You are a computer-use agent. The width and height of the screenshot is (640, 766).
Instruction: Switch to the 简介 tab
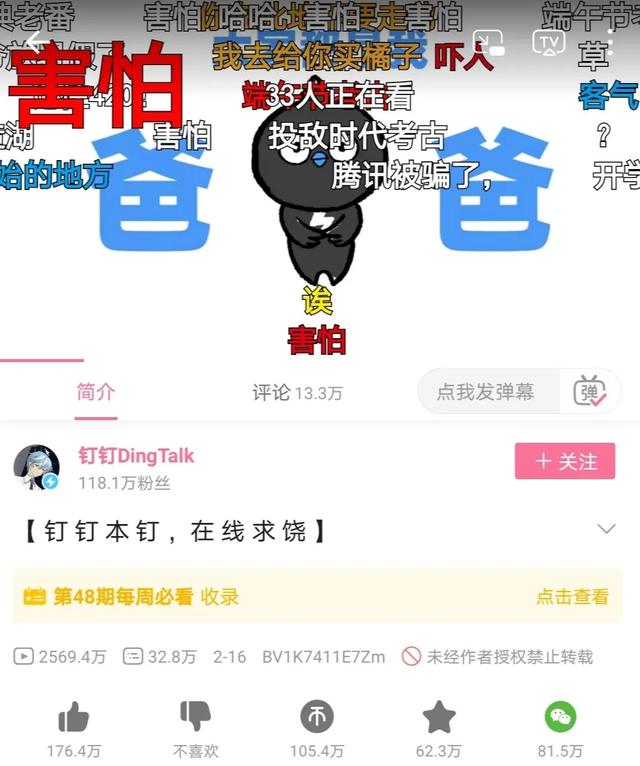coord(96,392)
